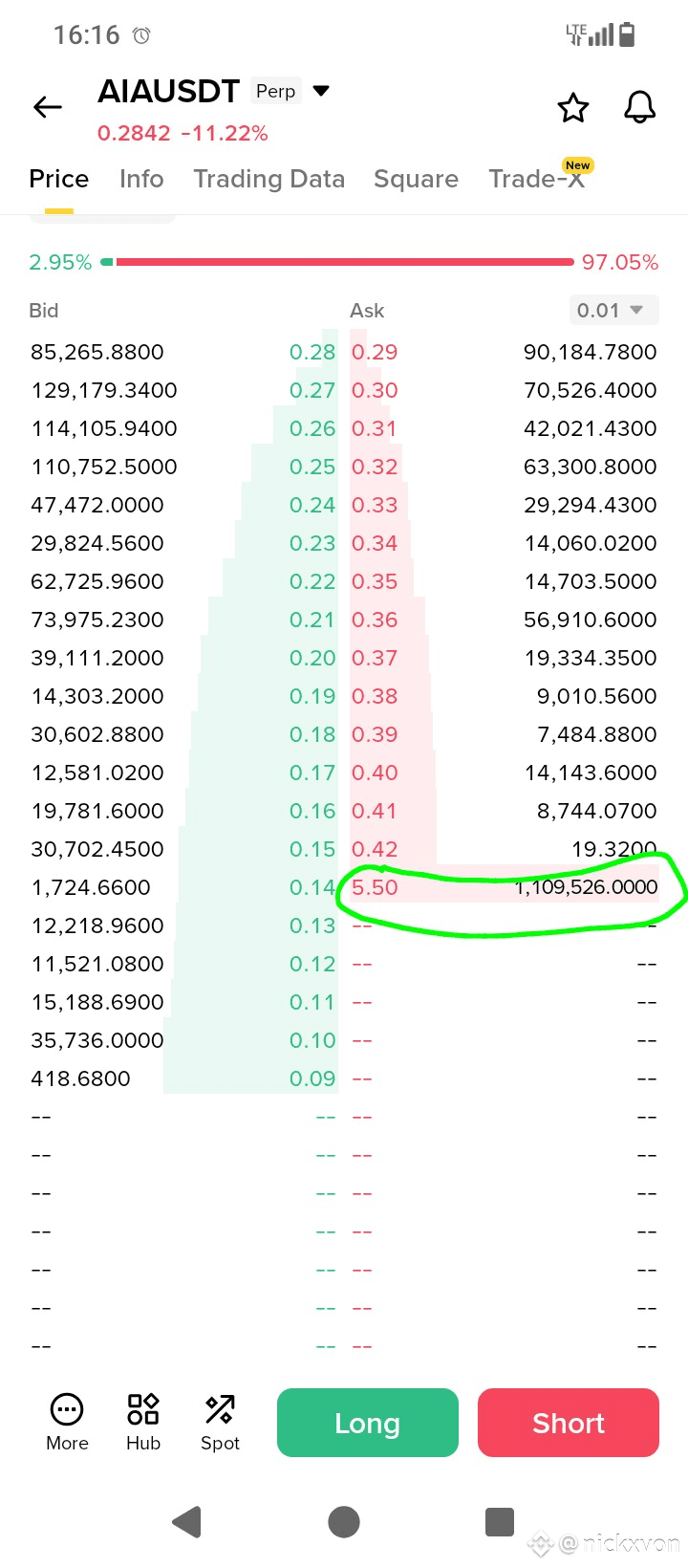Tap the red Short button
The image size is (688, 1568).
tap(569, 1423)
